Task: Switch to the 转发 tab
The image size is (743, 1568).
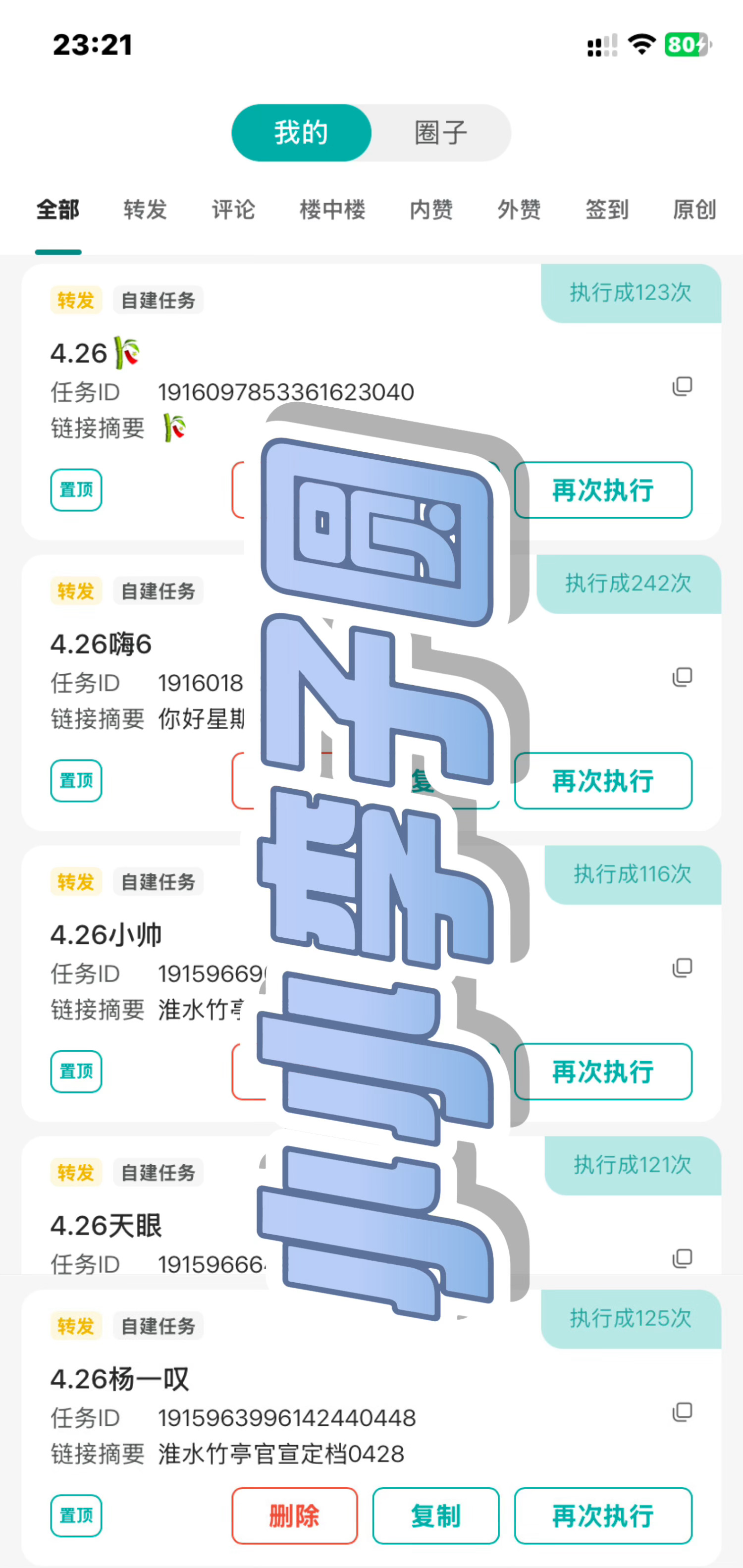Action: click(145, 210)
